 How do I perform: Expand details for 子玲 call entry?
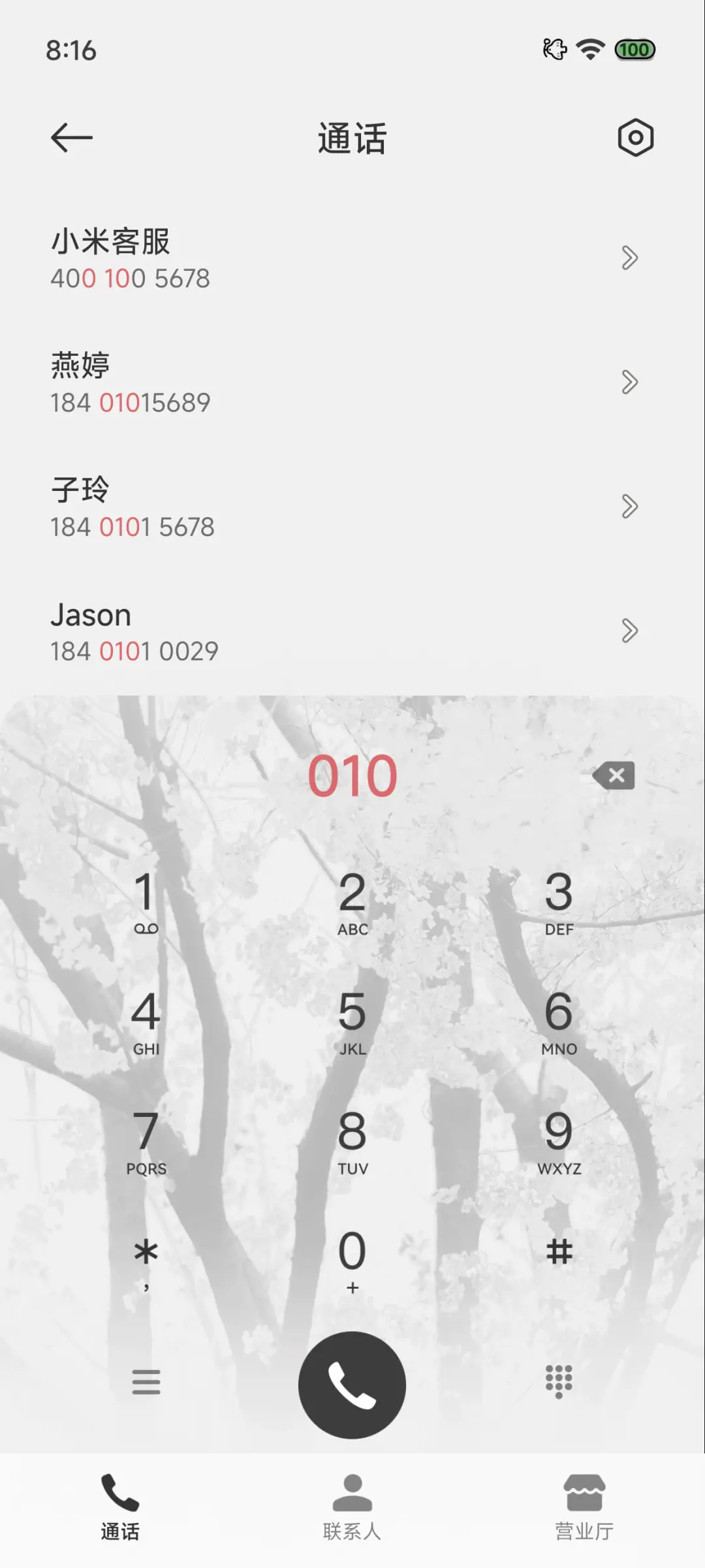[x=629, y=506]
